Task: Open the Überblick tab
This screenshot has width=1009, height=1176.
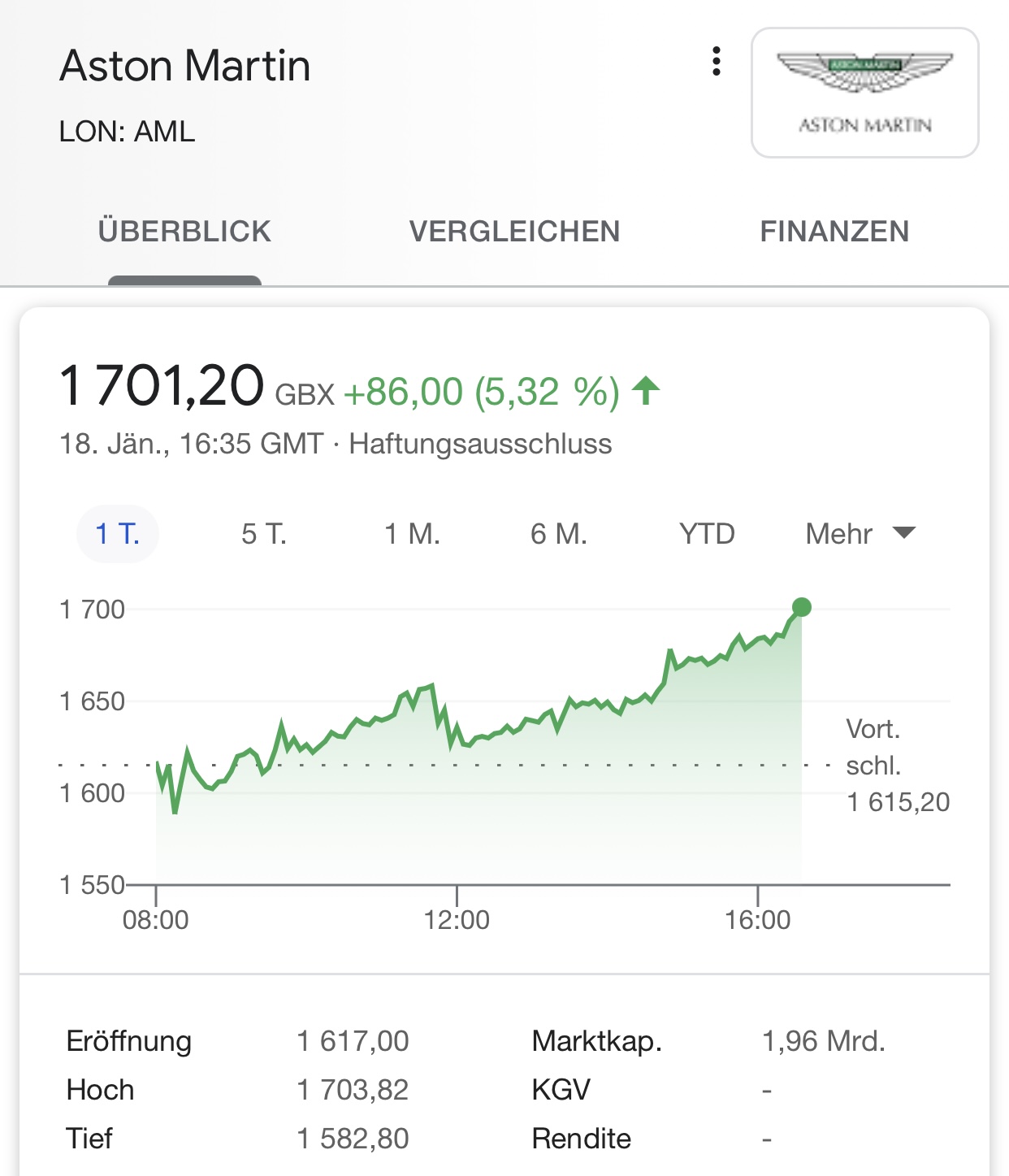Action: 184,232
